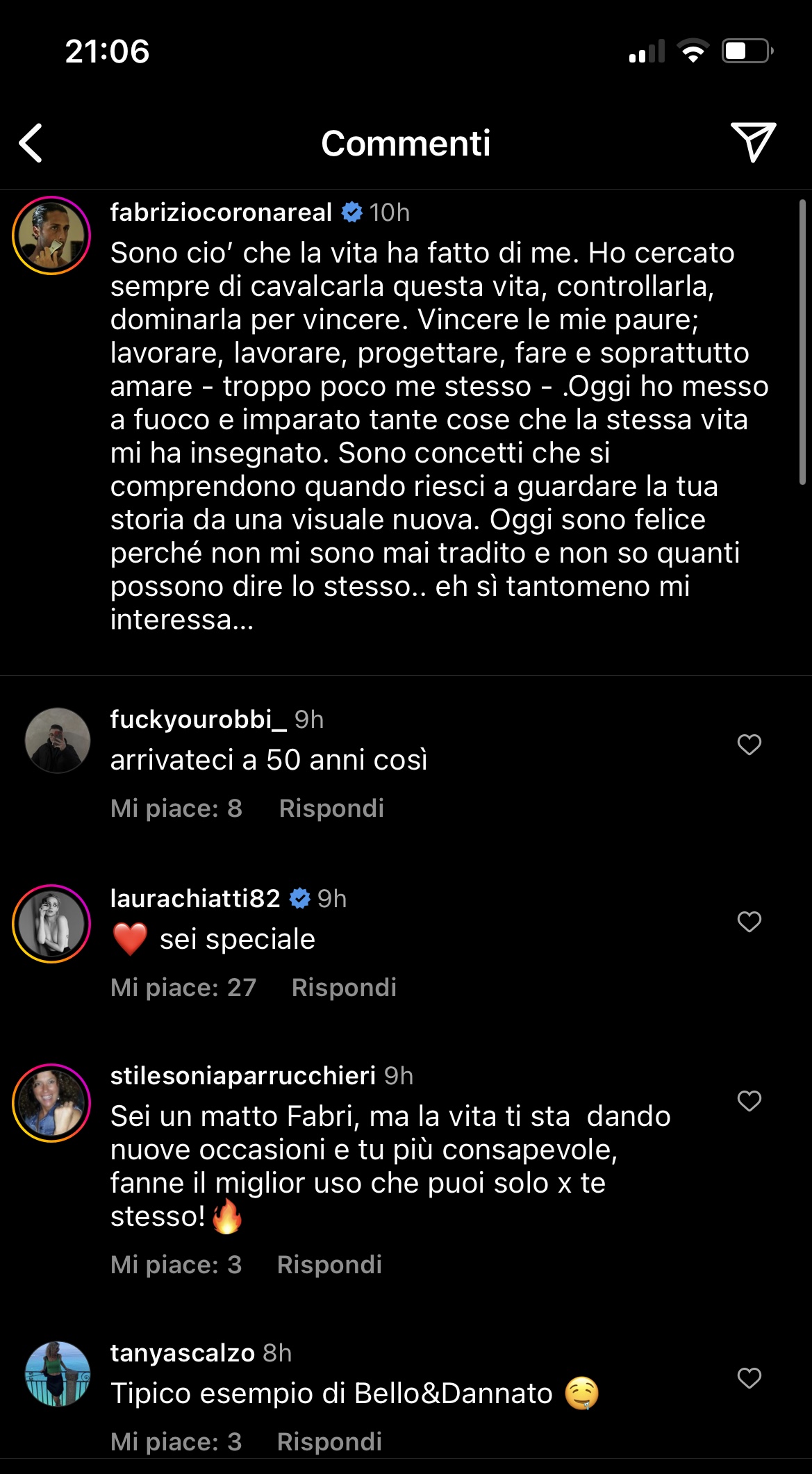812x1474 pixels.
Task: Open fuckyourobbi_'s profile avatar
Action: (57, 740)
